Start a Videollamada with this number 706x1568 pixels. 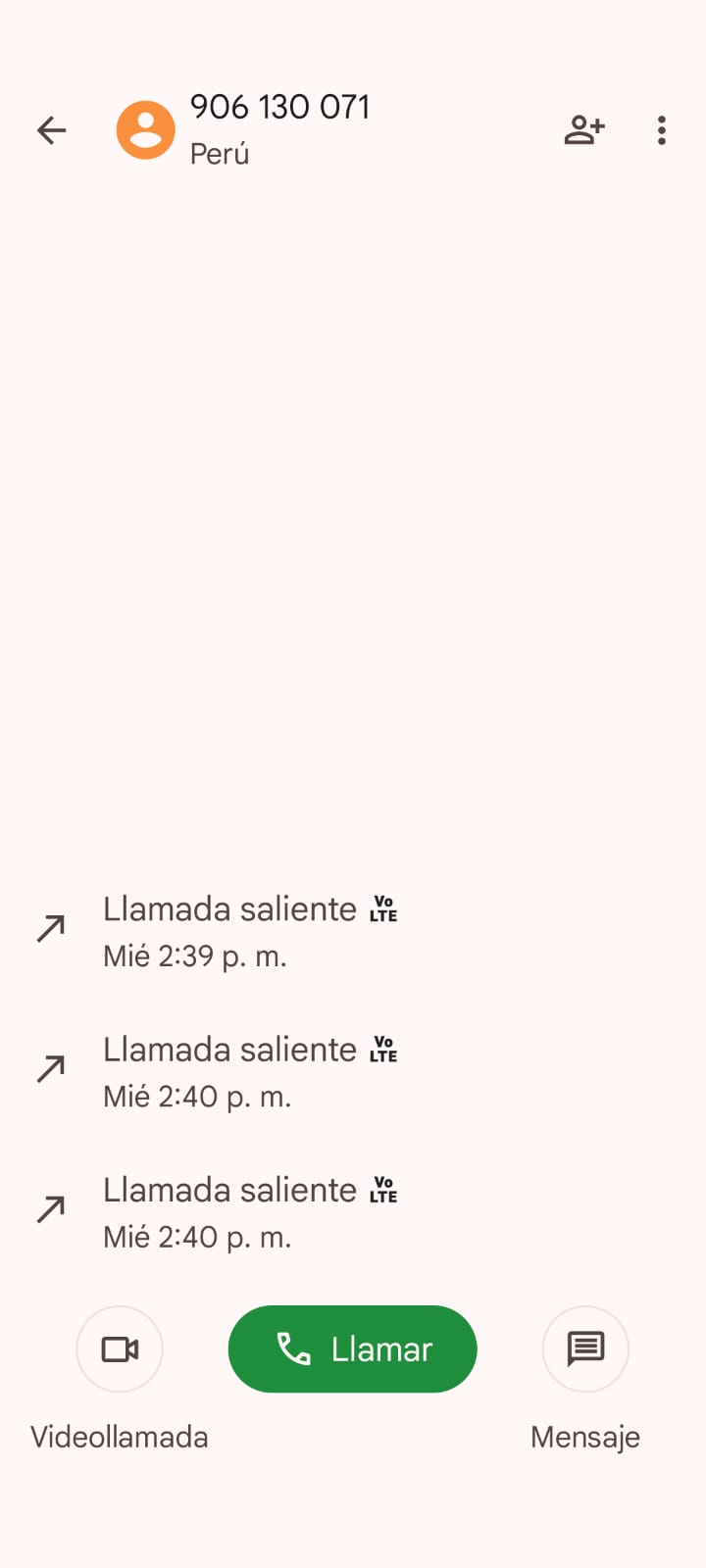[120, 1349]
